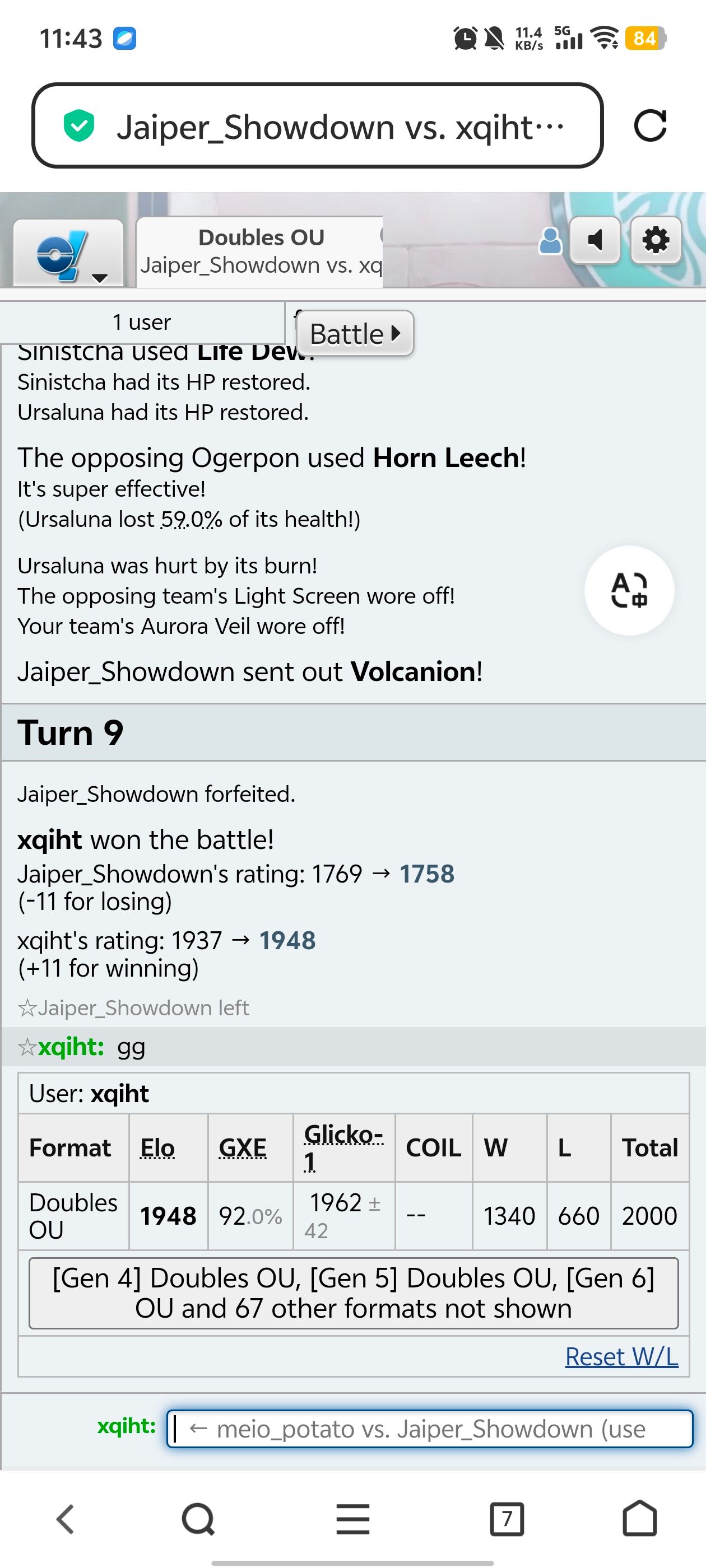
Task: Tap the floating translate button
Action: pyautogui.click(x=629, y=590)
